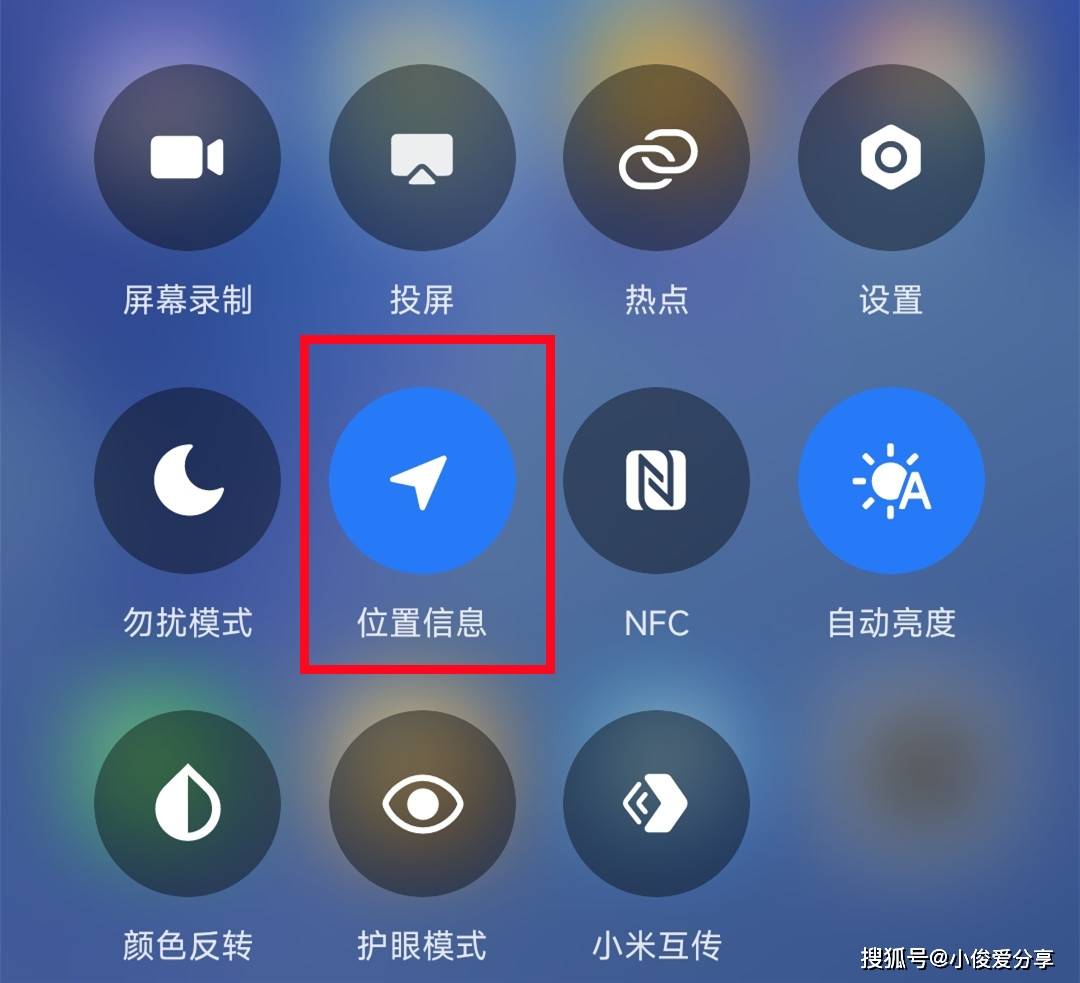The image size is (1080, 983).
Task: Toggle 颜色反转 color inversion
Action: coord(187,803)
